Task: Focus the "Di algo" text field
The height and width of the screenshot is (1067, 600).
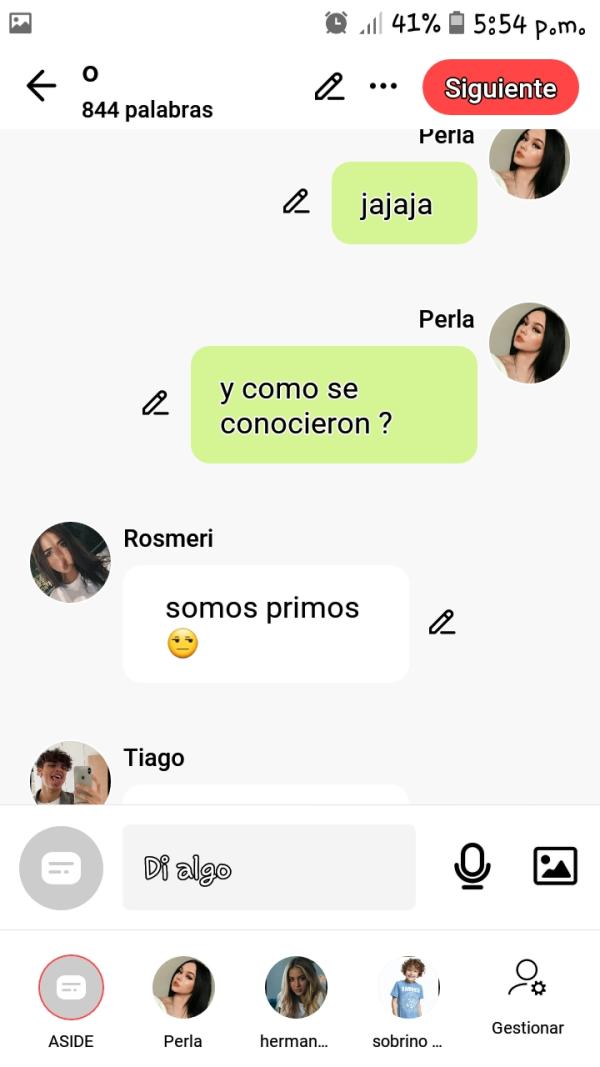Action: (x=268, y=867)
